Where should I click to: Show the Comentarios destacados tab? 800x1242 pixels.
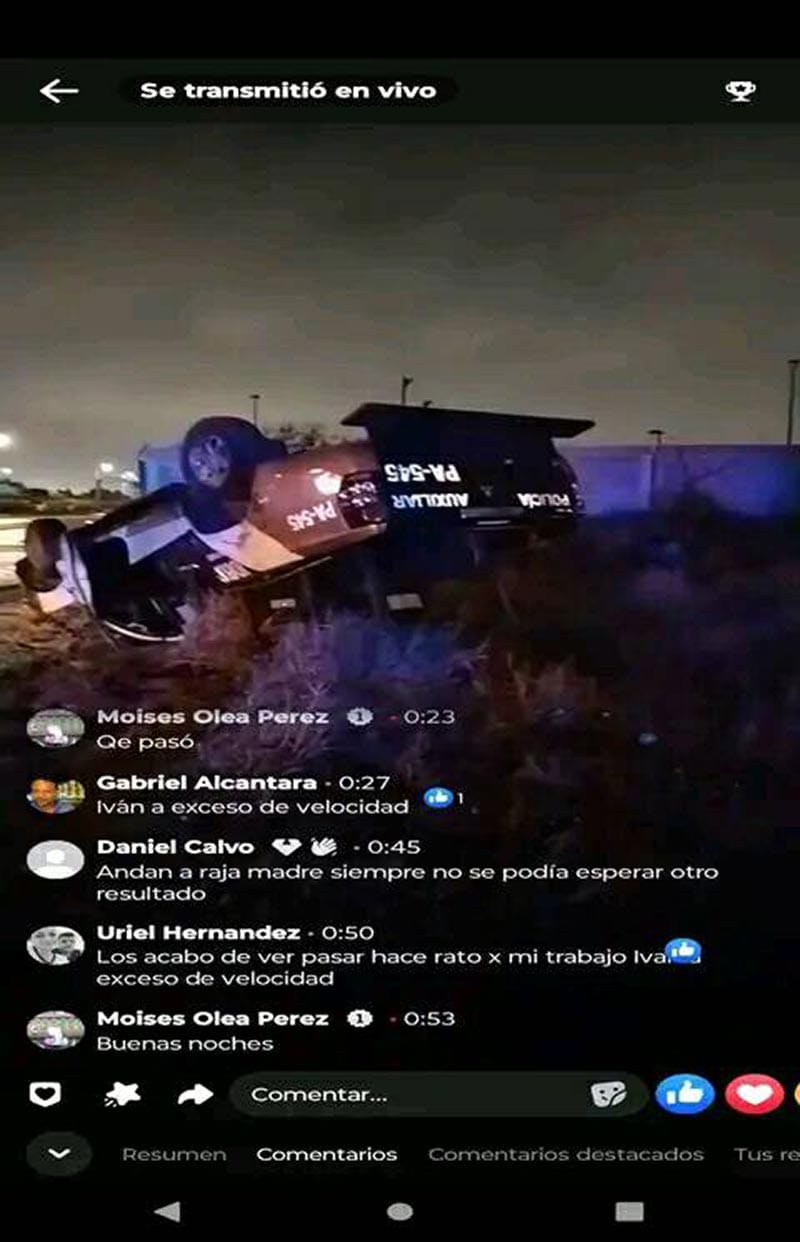point(565,1154)
